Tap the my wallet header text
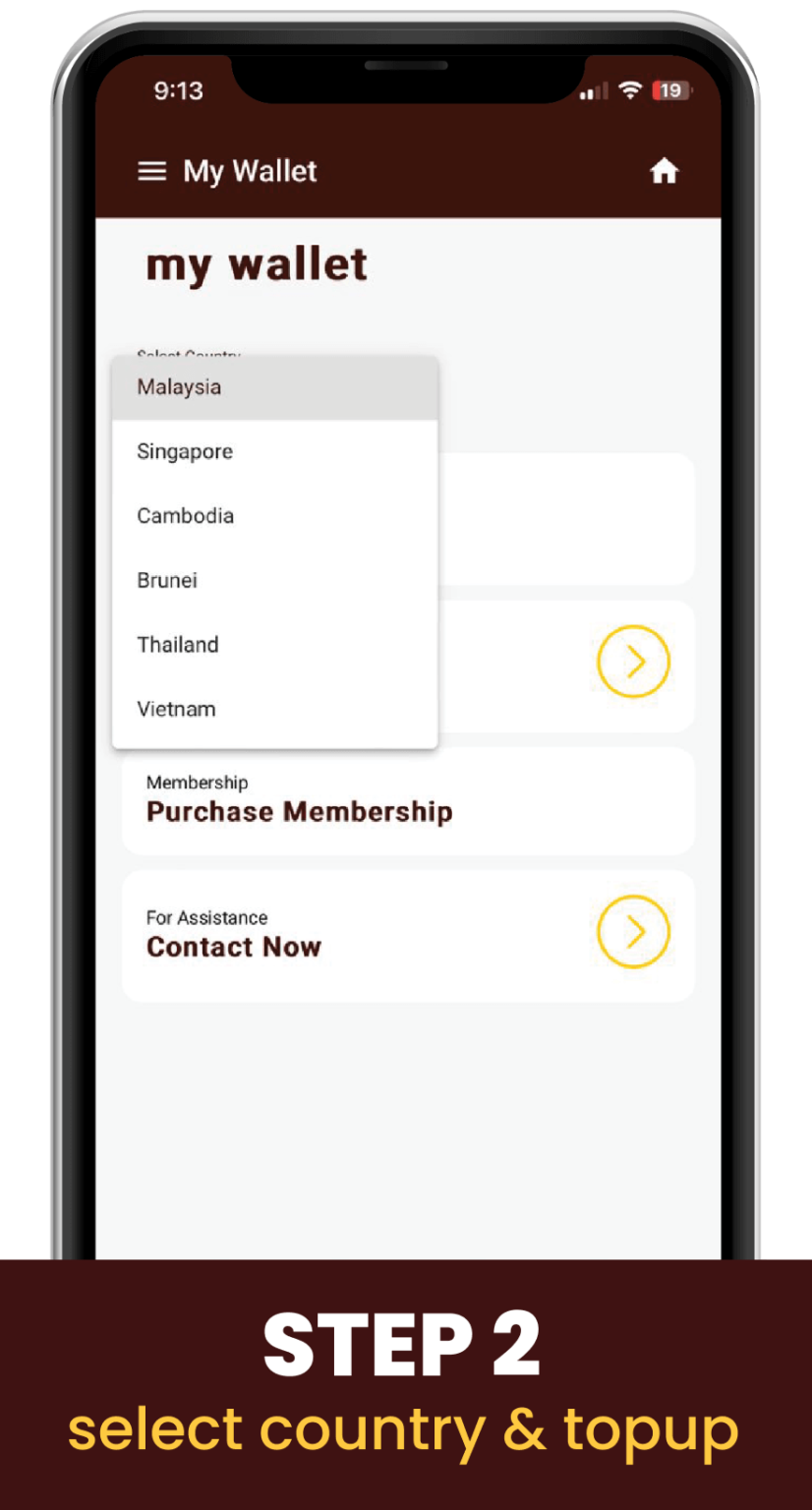 (x=256, y=264)
